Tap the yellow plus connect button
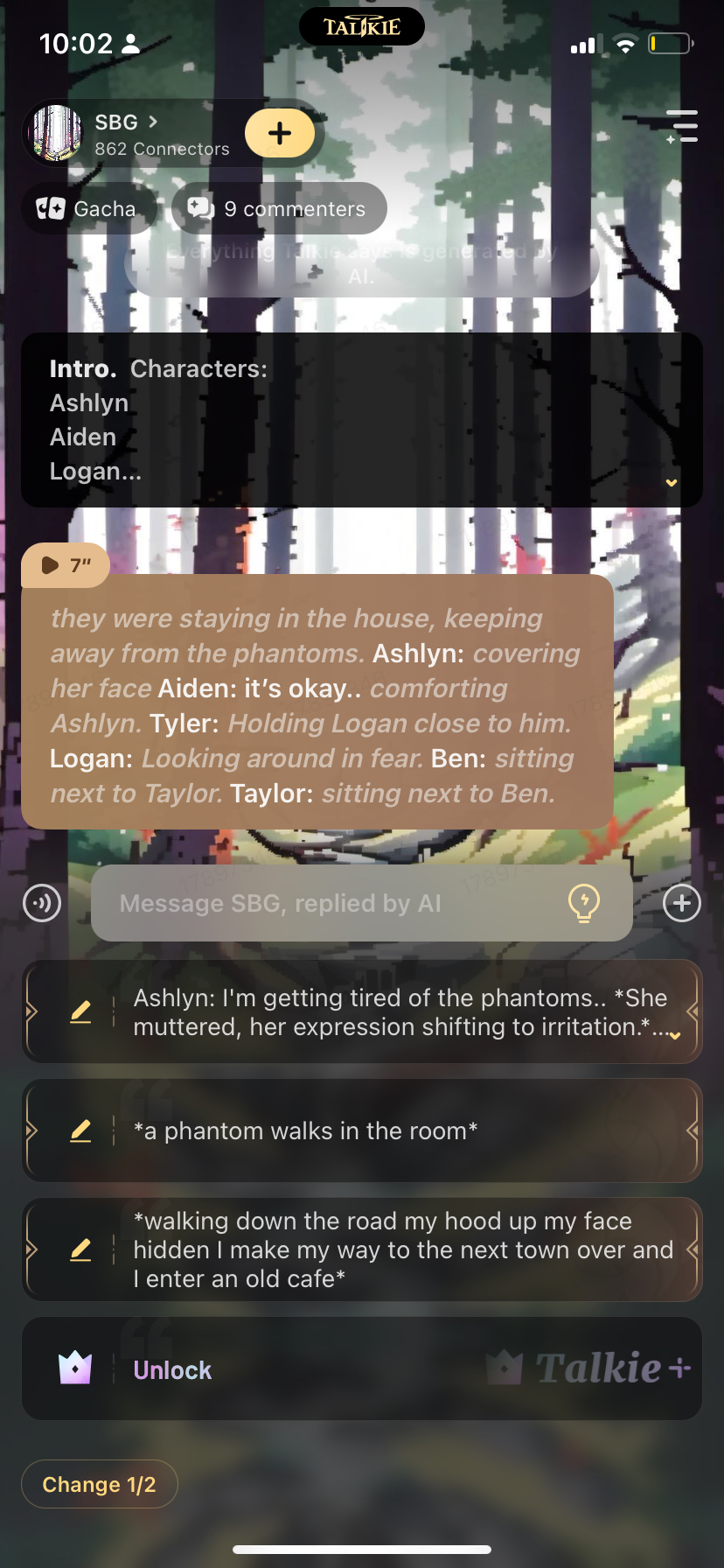Viewport: 724px width, 1568px height. coord(280,133)
